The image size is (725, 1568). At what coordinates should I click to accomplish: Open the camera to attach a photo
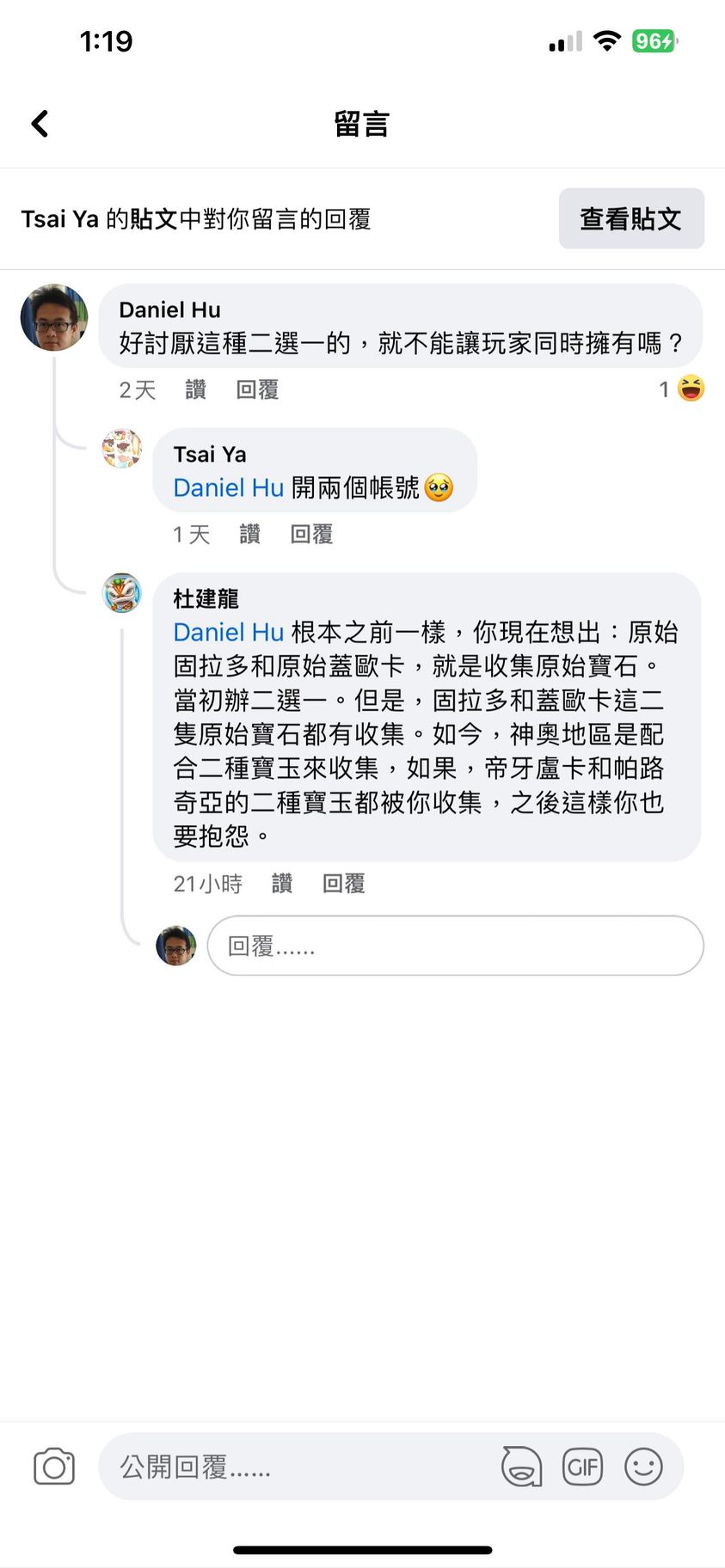(54, 1467)
